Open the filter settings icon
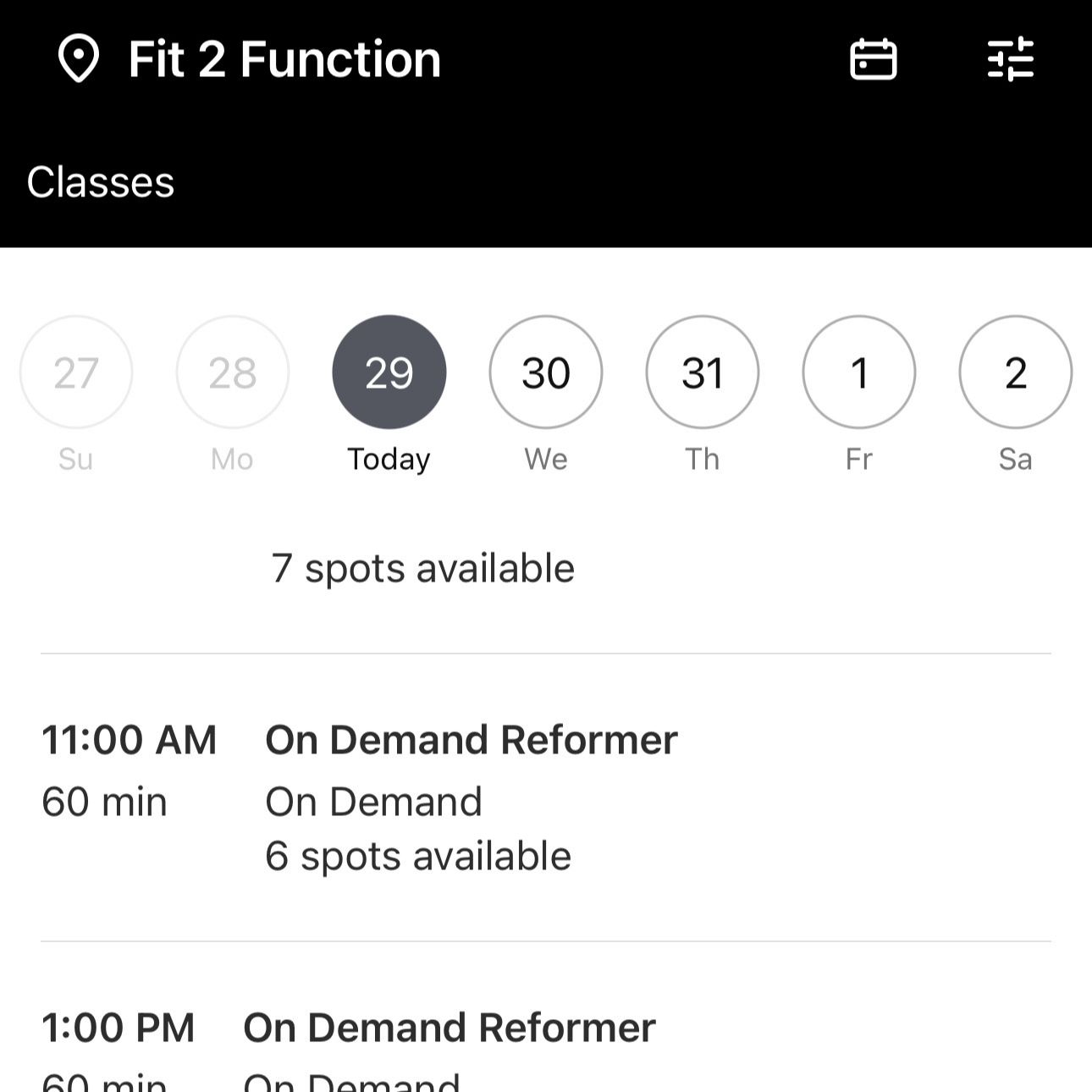 (x=1011, y=59)
